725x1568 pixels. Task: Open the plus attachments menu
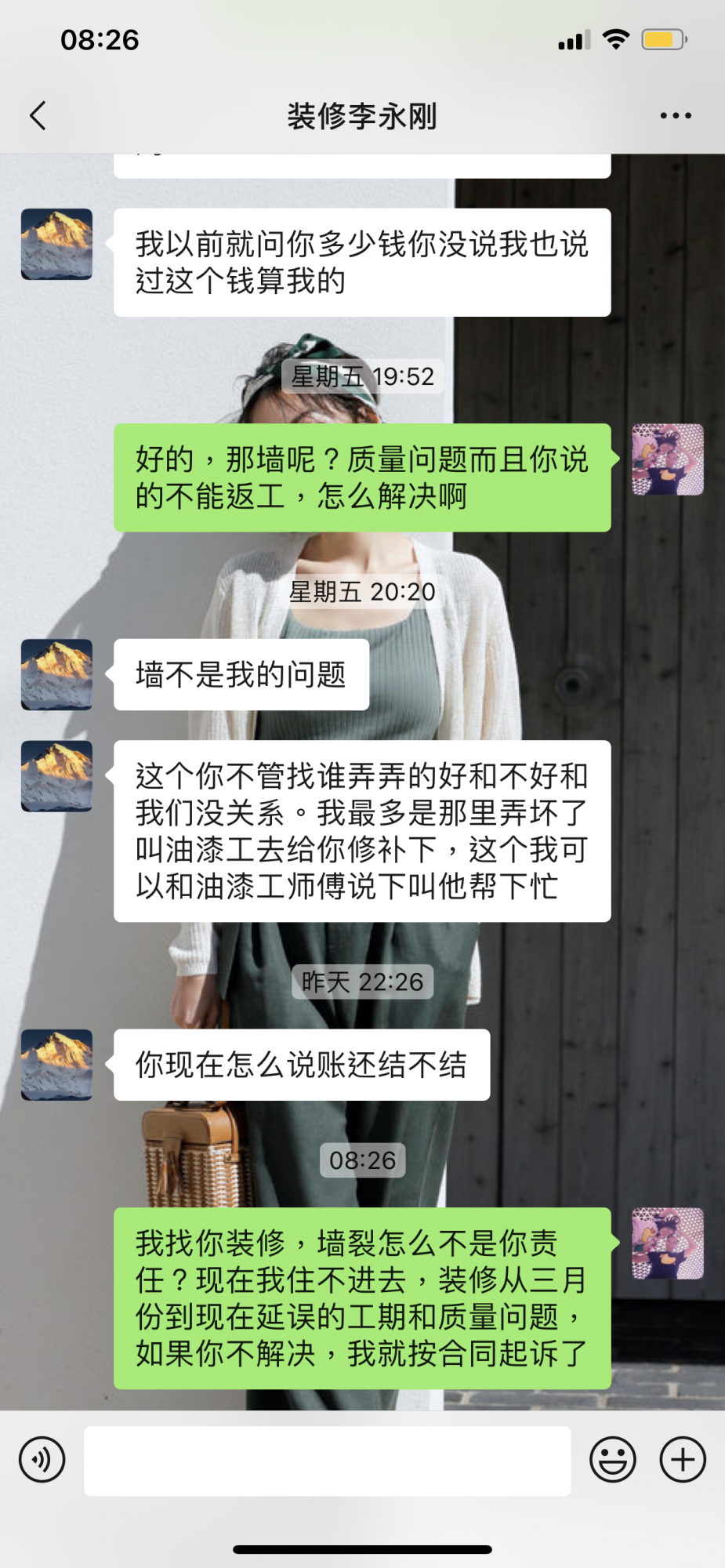coord(682,1459)
